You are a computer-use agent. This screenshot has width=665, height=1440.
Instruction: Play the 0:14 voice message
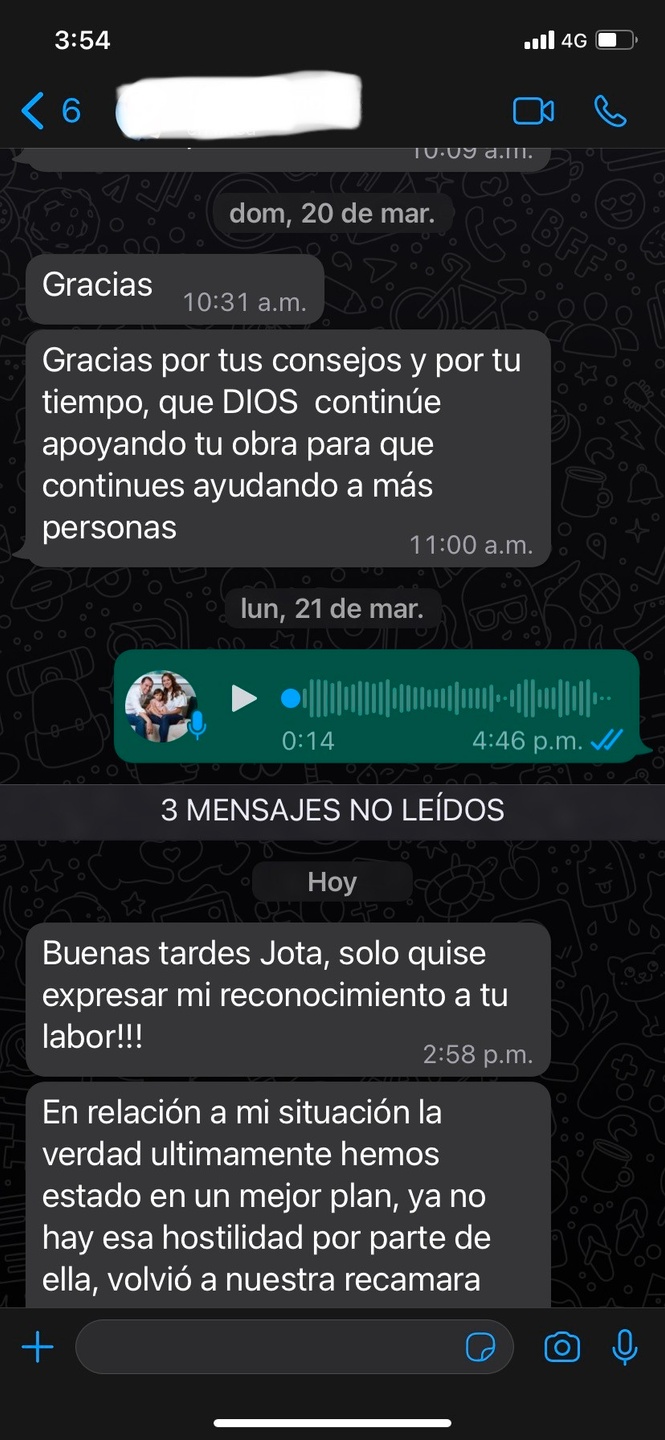click(244, 698)
